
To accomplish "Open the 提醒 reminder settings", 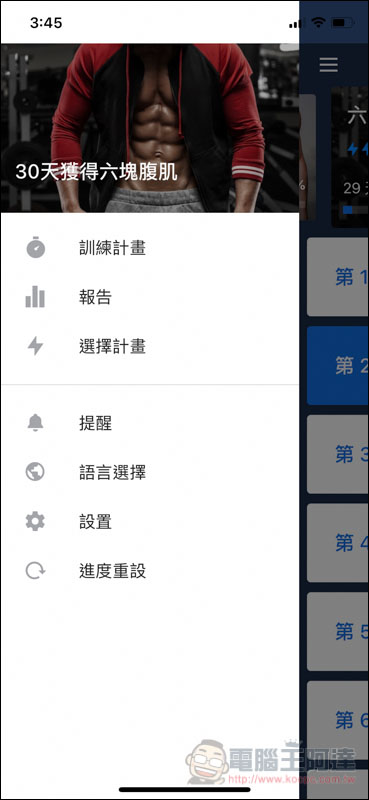I will [150, 423].
